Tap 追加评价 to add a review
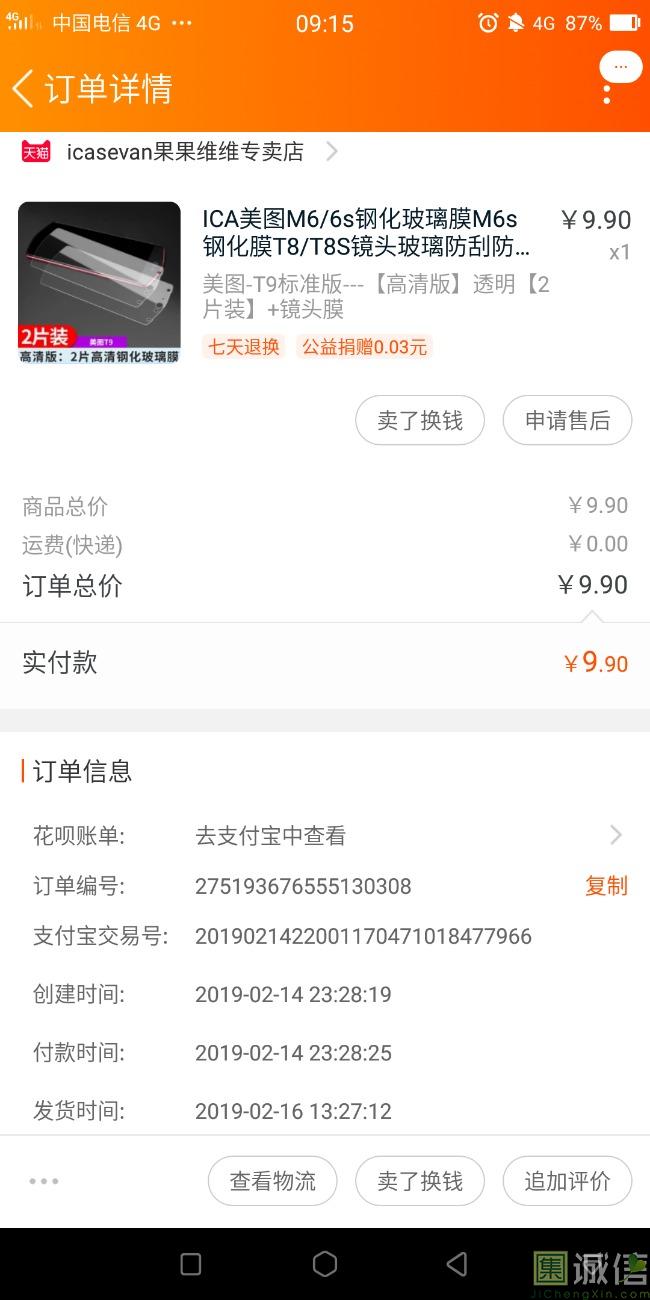 (567, 1181)
